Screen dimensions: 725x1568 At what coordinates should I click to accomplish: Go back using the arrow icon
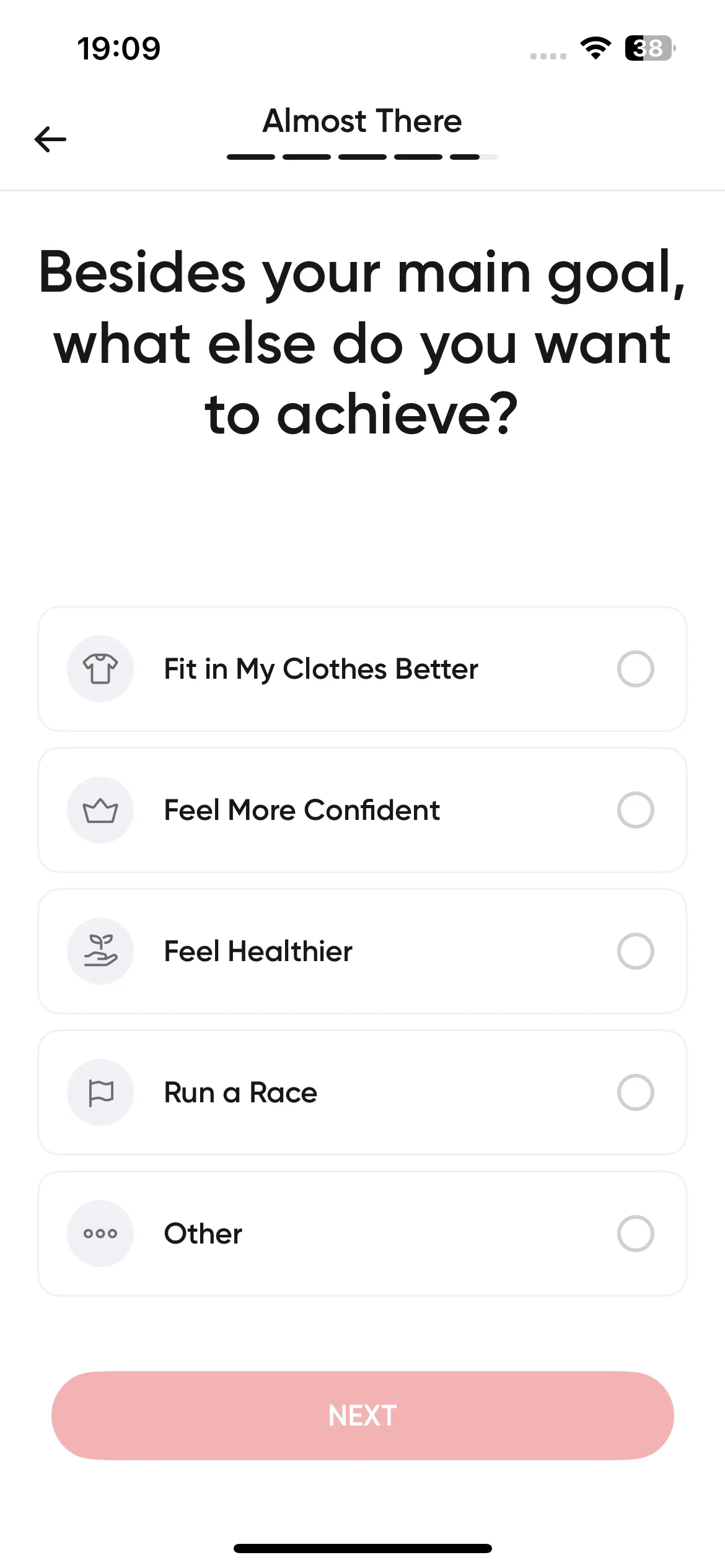(50, 139)
